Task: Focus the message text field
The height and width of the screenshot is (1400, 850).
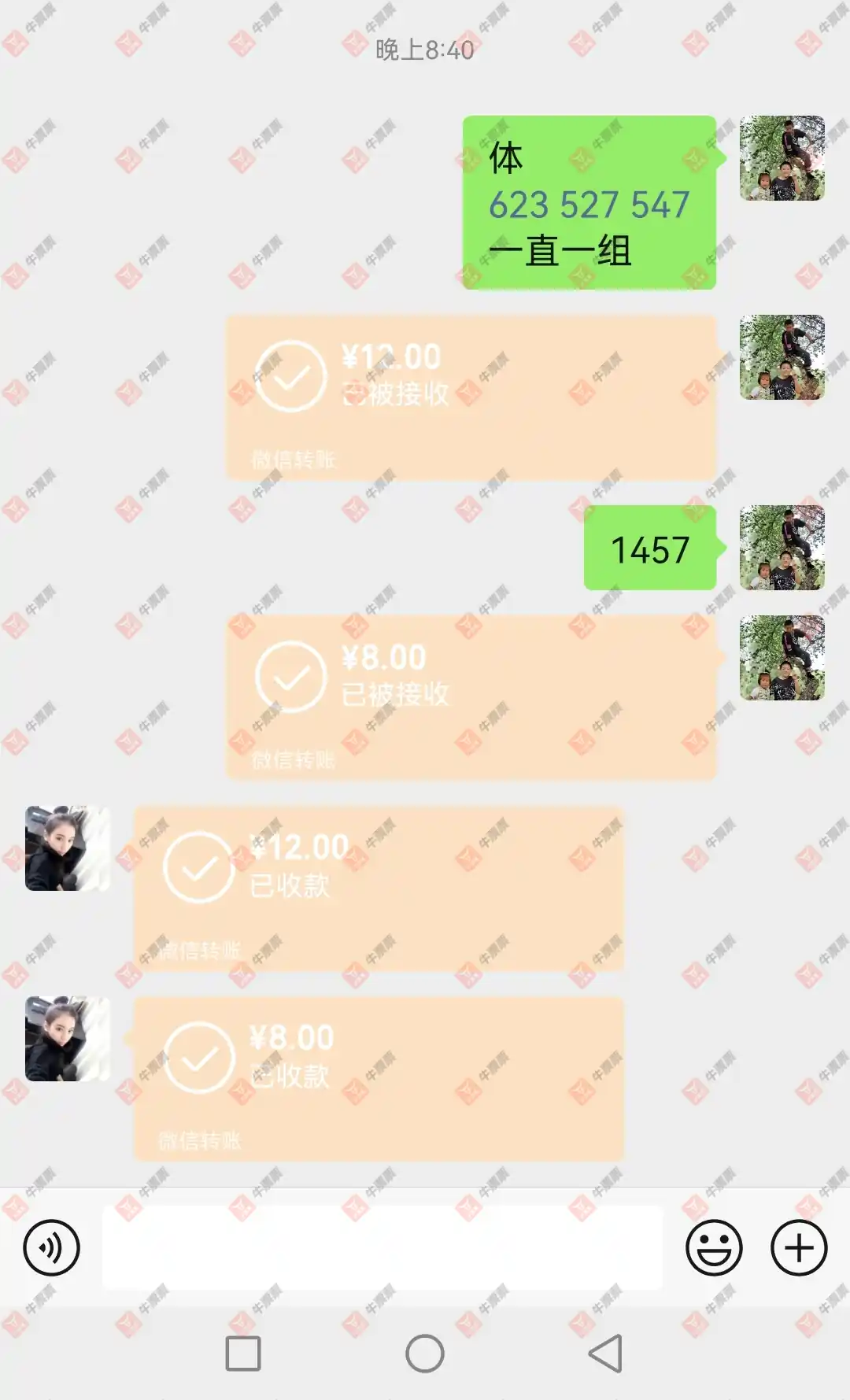Action: (382, 1247)
